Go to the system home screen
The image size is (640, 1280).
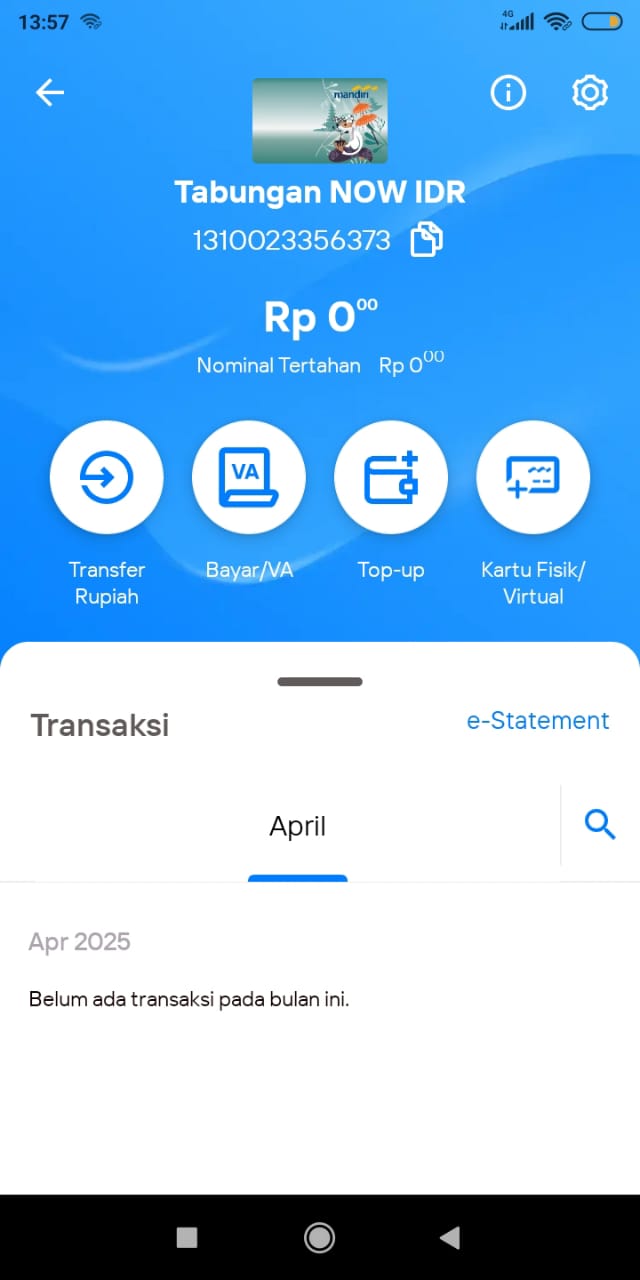point(319,1237)
